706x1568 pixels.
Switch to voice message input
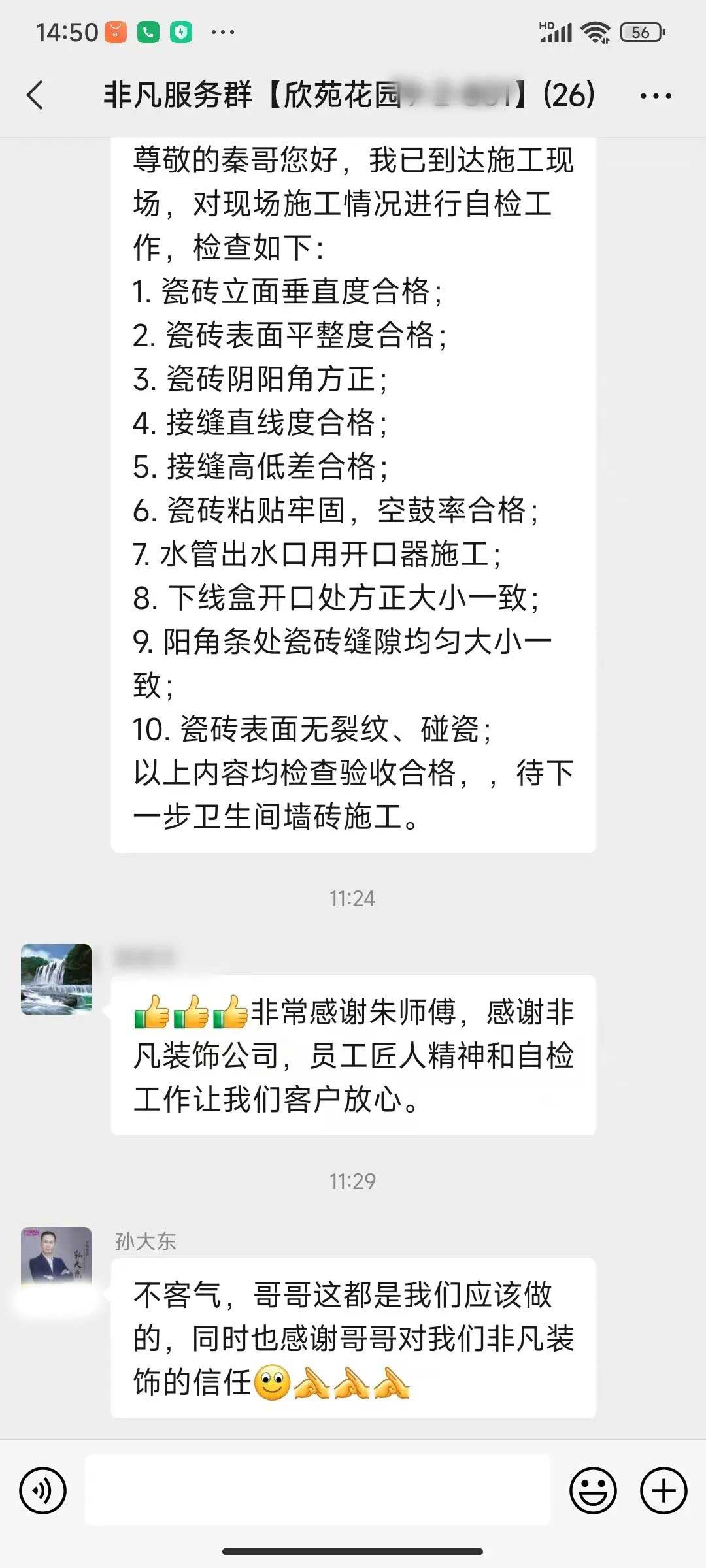43,1491
